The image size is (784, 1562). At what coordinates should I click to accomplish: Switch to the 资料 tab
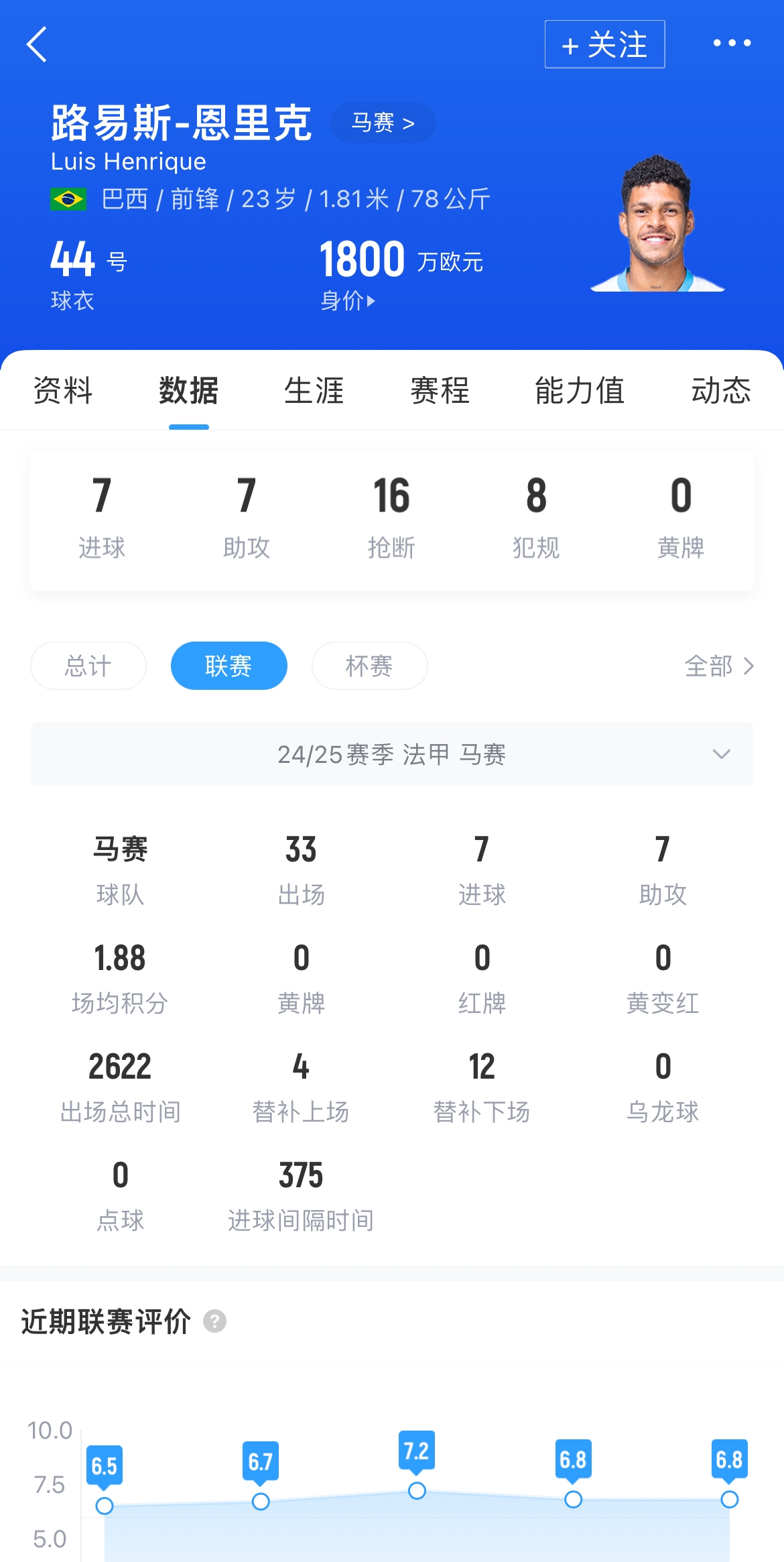click(62, 390)
